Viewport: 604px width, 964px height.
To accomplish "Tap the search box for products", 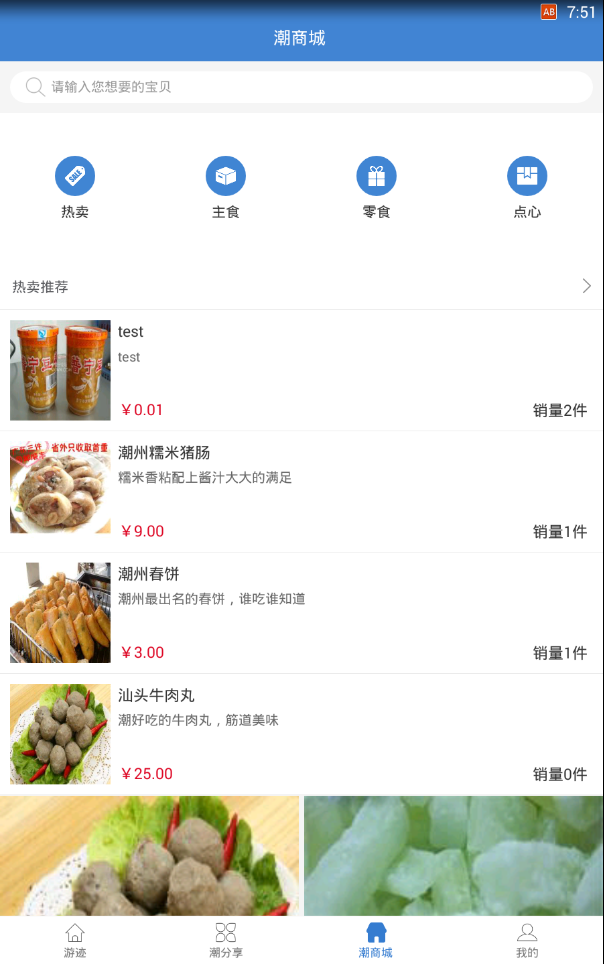I will [x=300, y=87].
